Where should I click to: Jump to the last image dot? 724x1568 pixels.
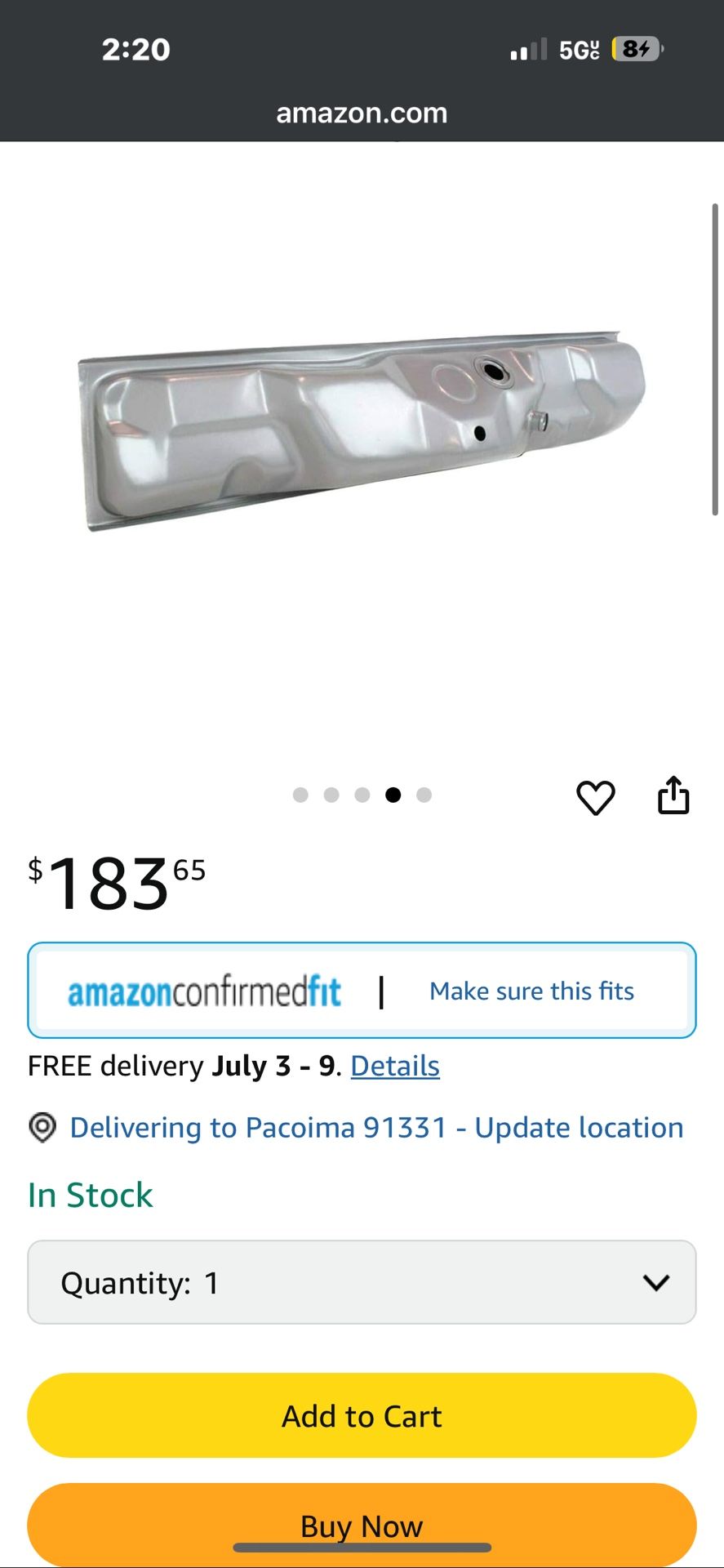coord(424,795)
